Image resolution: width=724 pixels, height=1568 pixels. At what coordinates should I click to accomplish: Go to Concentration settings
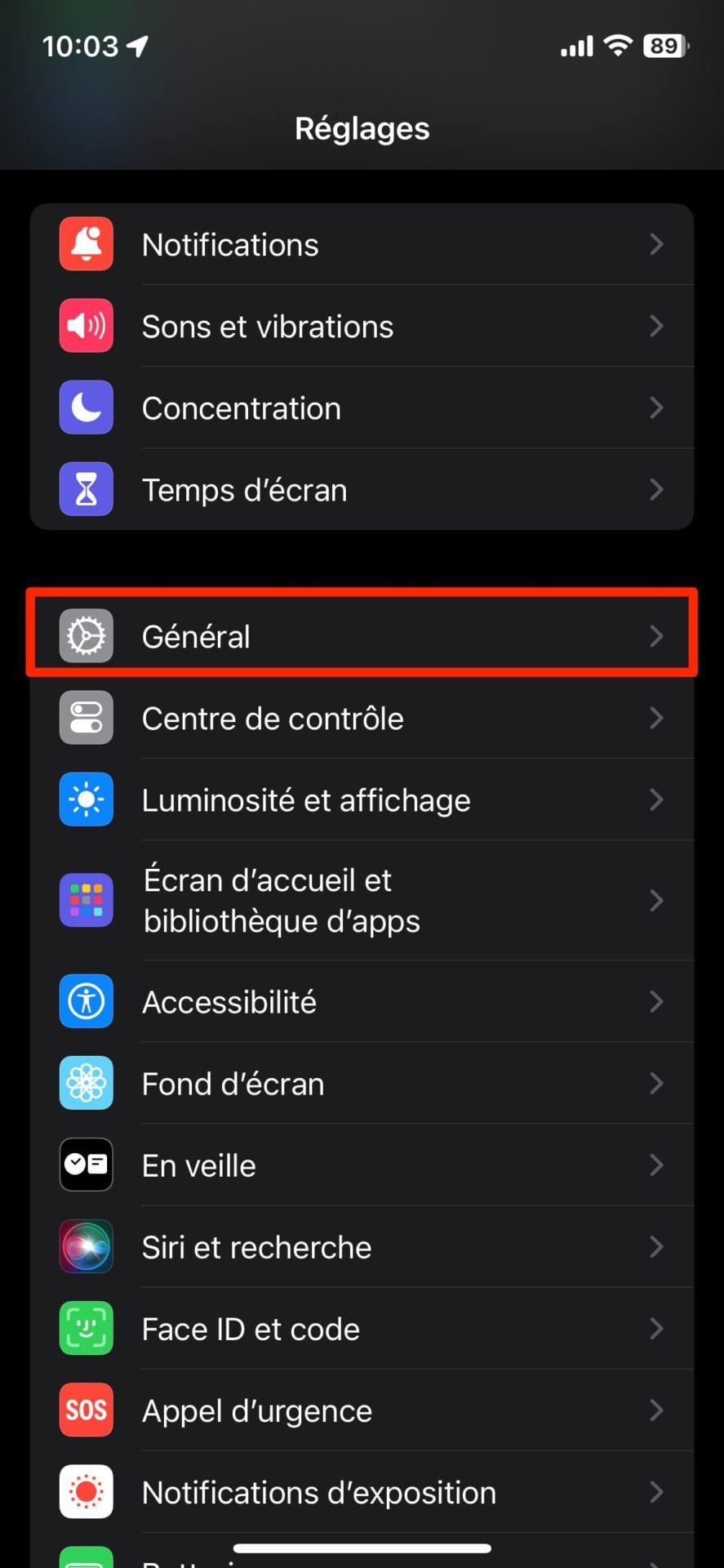[362, 408]
